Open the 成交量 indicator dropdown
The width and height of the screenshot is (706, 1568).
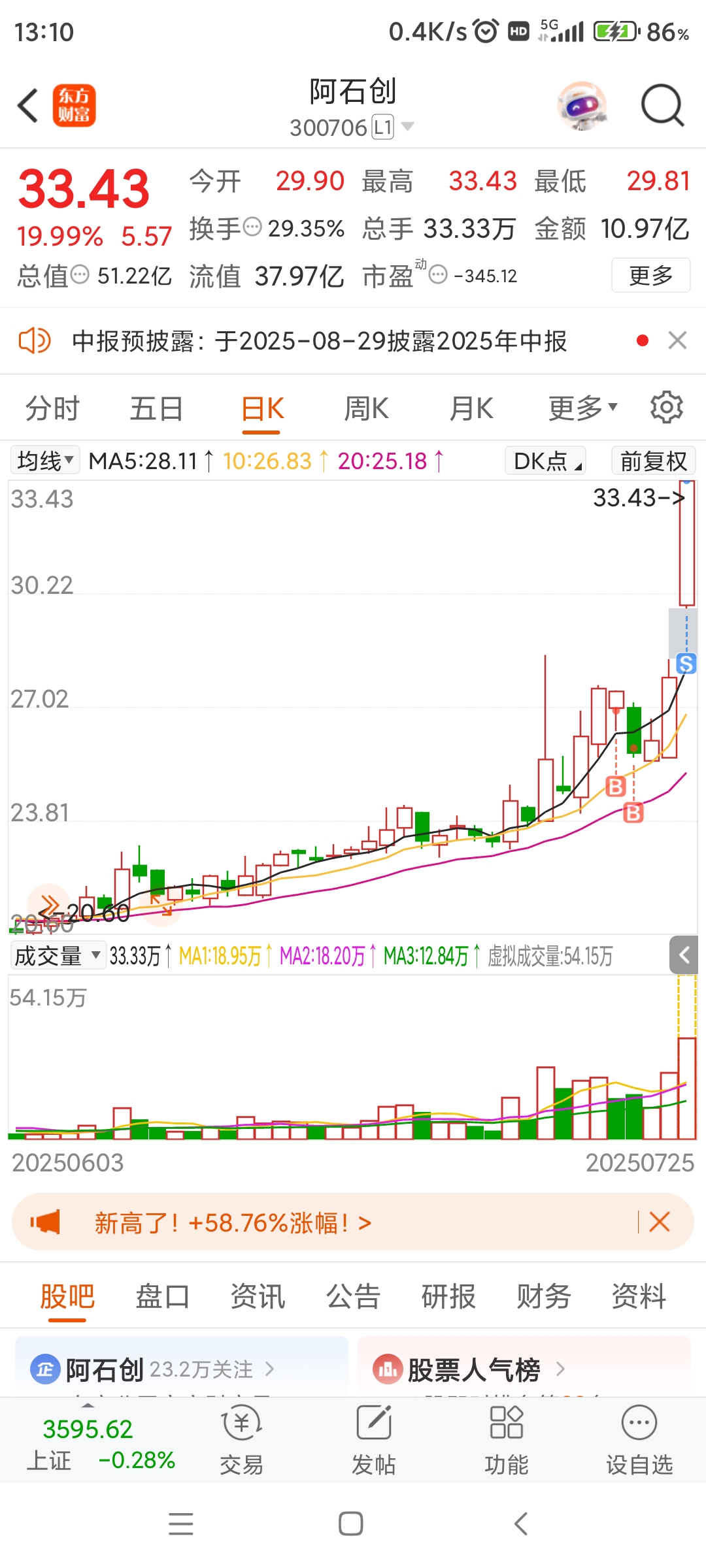coord(58,956)
